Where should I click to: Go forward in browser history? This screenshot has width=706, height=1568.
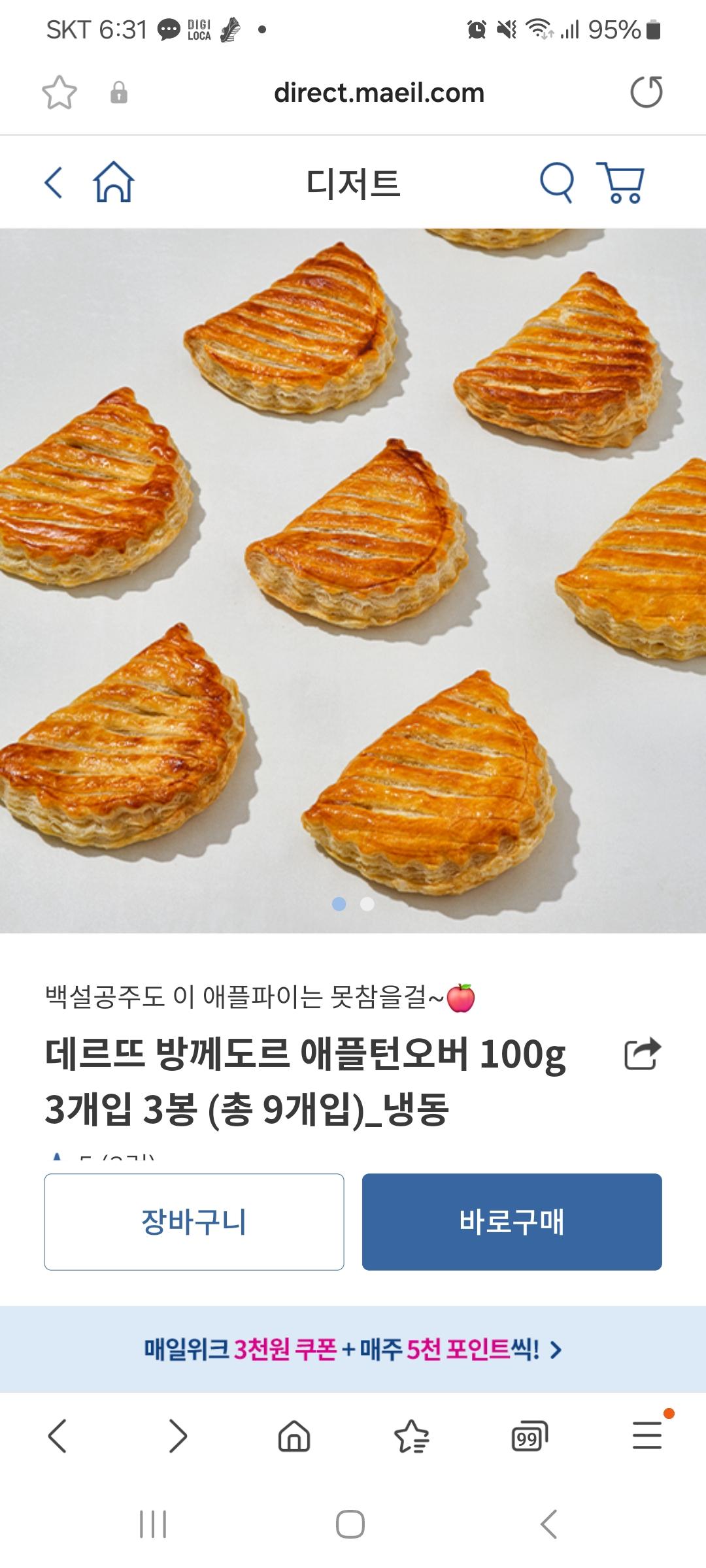point(177,1436)
